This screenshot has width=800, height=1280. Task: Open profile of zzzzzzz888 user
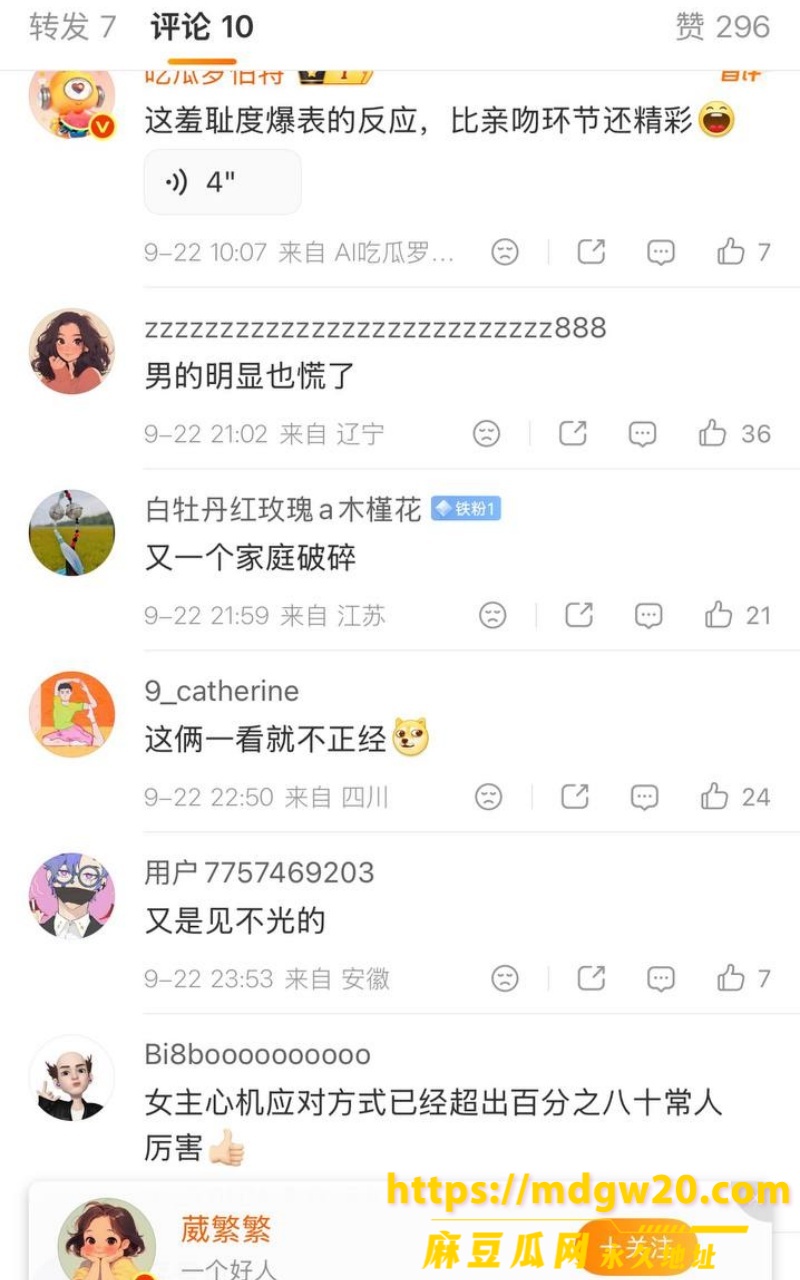point(375,328)
